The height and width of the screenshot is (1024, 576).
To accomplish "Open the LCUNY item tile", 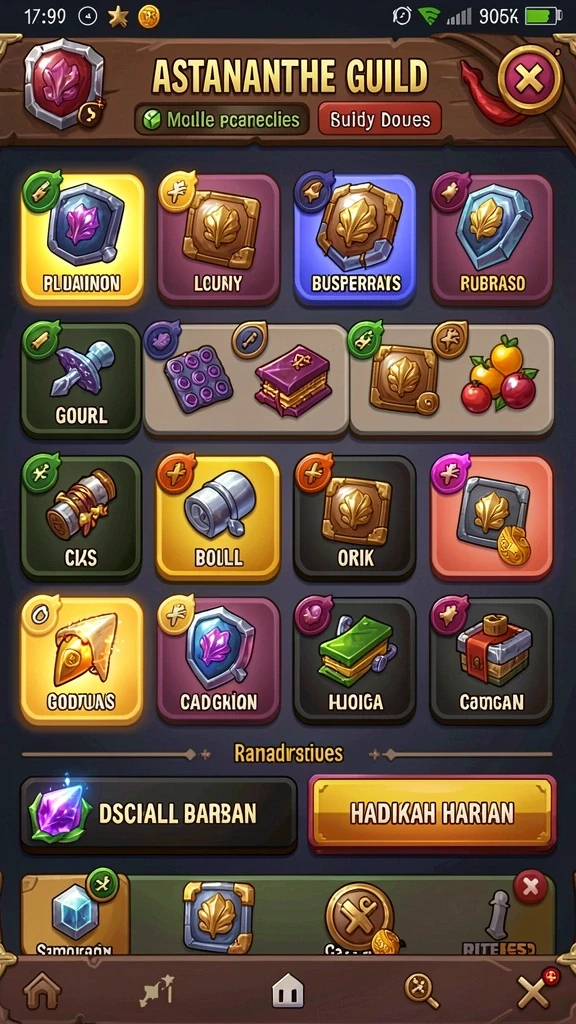I will pyautogui.click(x=219, y=240).
